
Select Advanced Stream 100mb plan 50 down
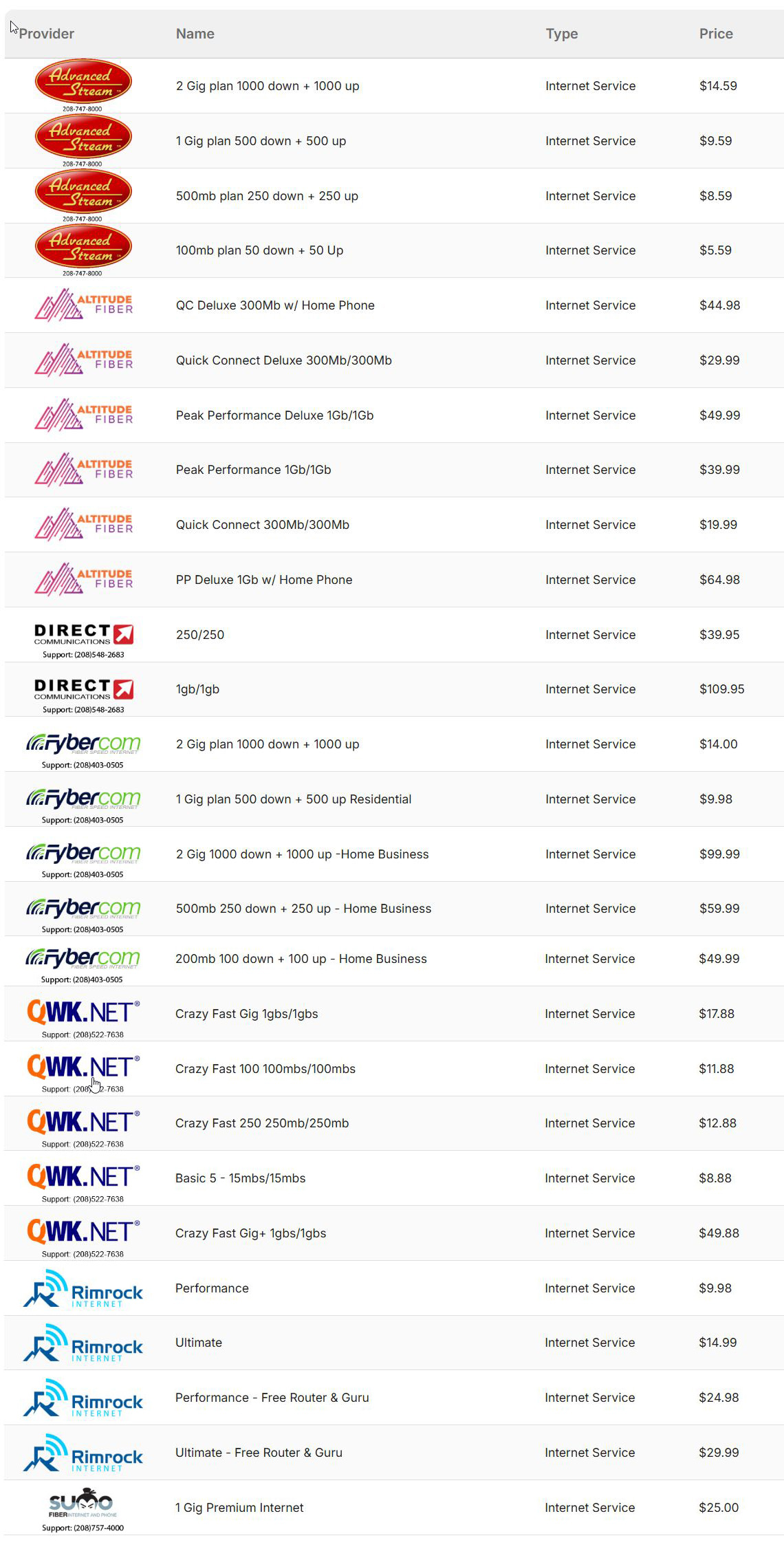pos(259,250)
